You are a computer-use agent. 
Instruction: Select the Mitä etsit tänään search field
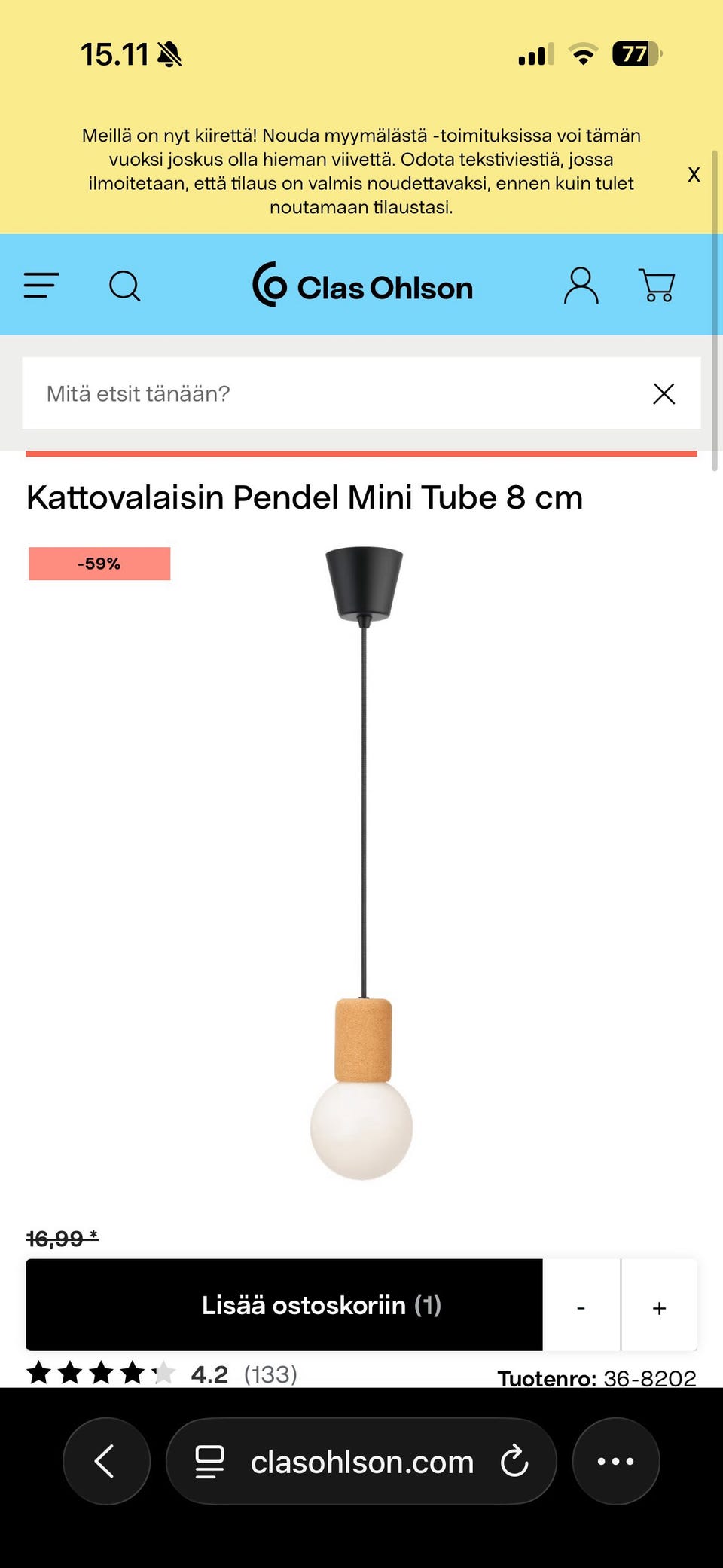point(301,393)
